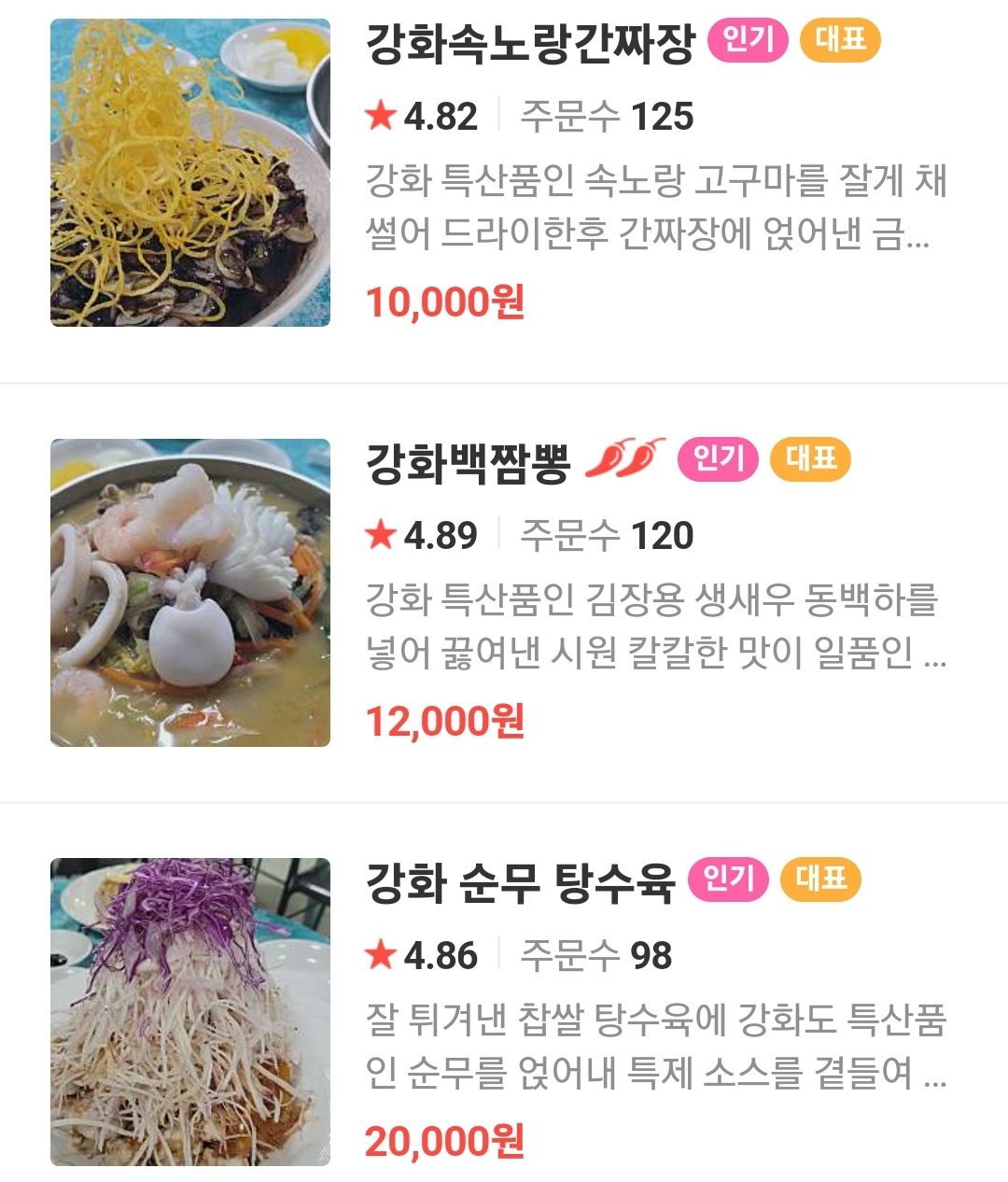Select the 강화백짬뽕 menu item
Screen dimensions: 1008x1182
coord(468,463)
